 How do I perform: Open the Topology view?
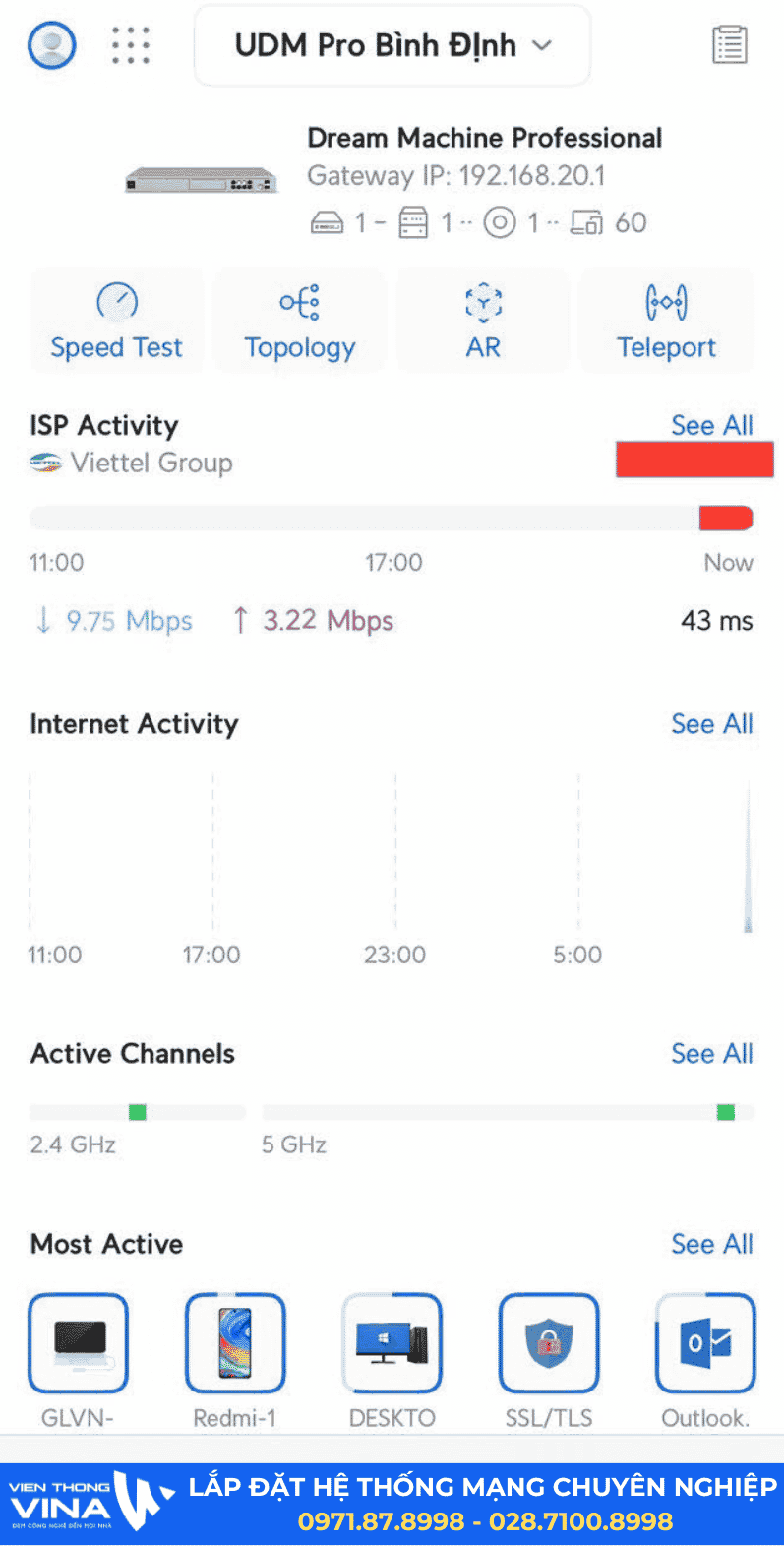click(300, 321)
